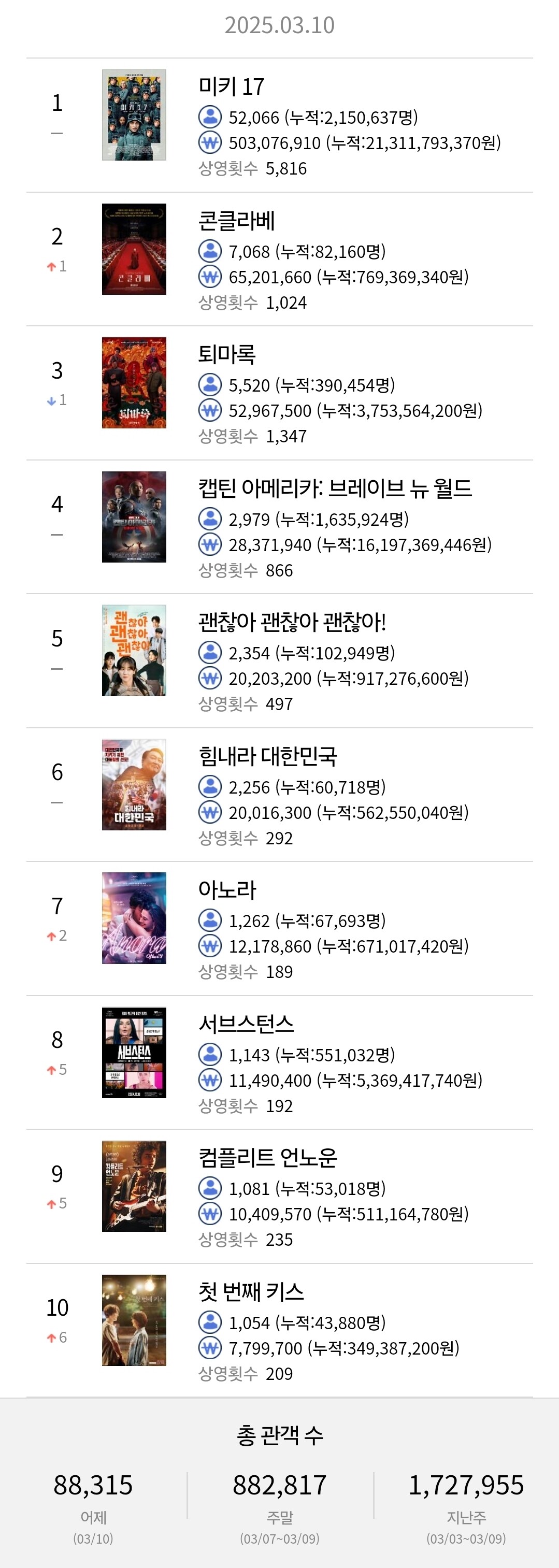Tap the 힘내라 대한민국 movie row
Viewport: 559px width, 1568px height.
280,795
